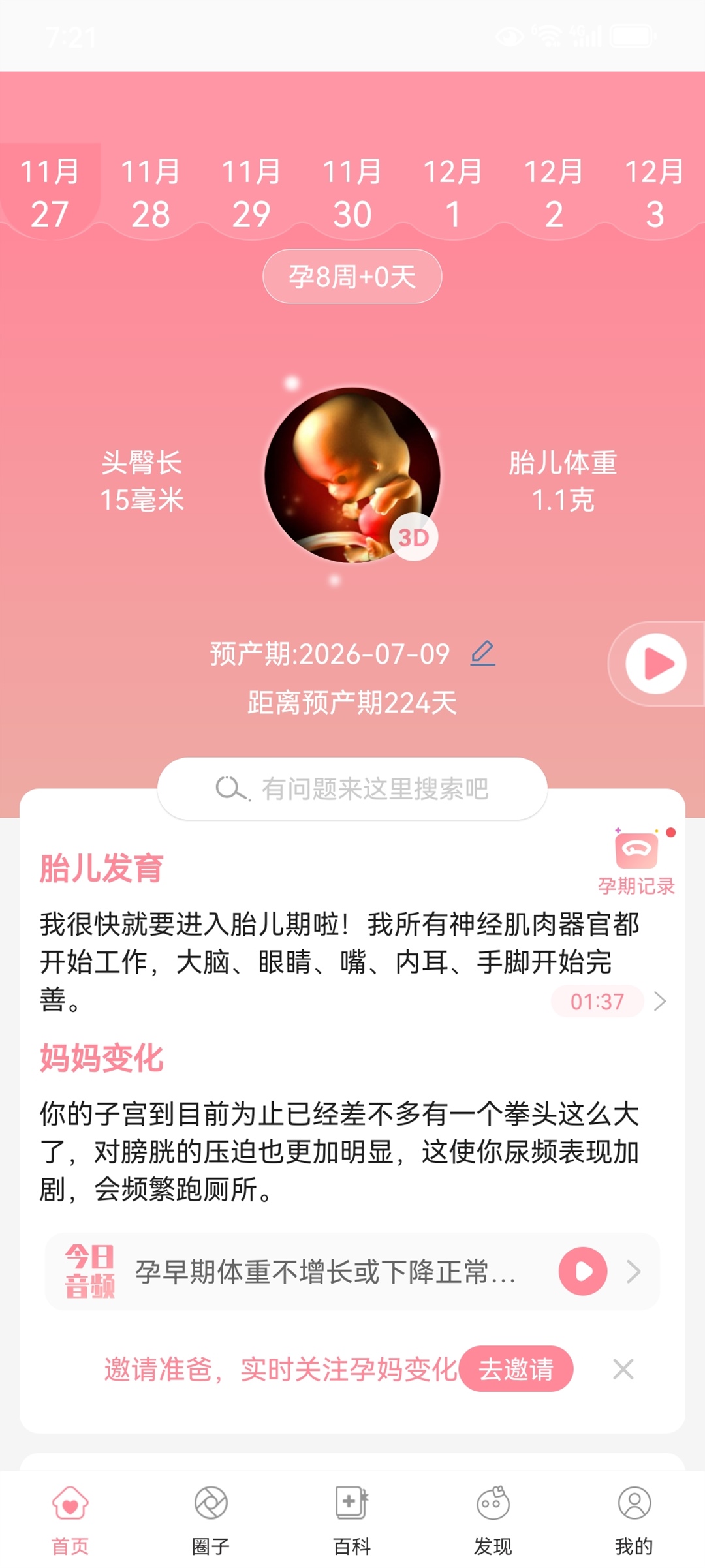The width and height of the screenshot is (705, 1568).
Task: Open the 我的 profile tab
Action: tap(634, 1518)
